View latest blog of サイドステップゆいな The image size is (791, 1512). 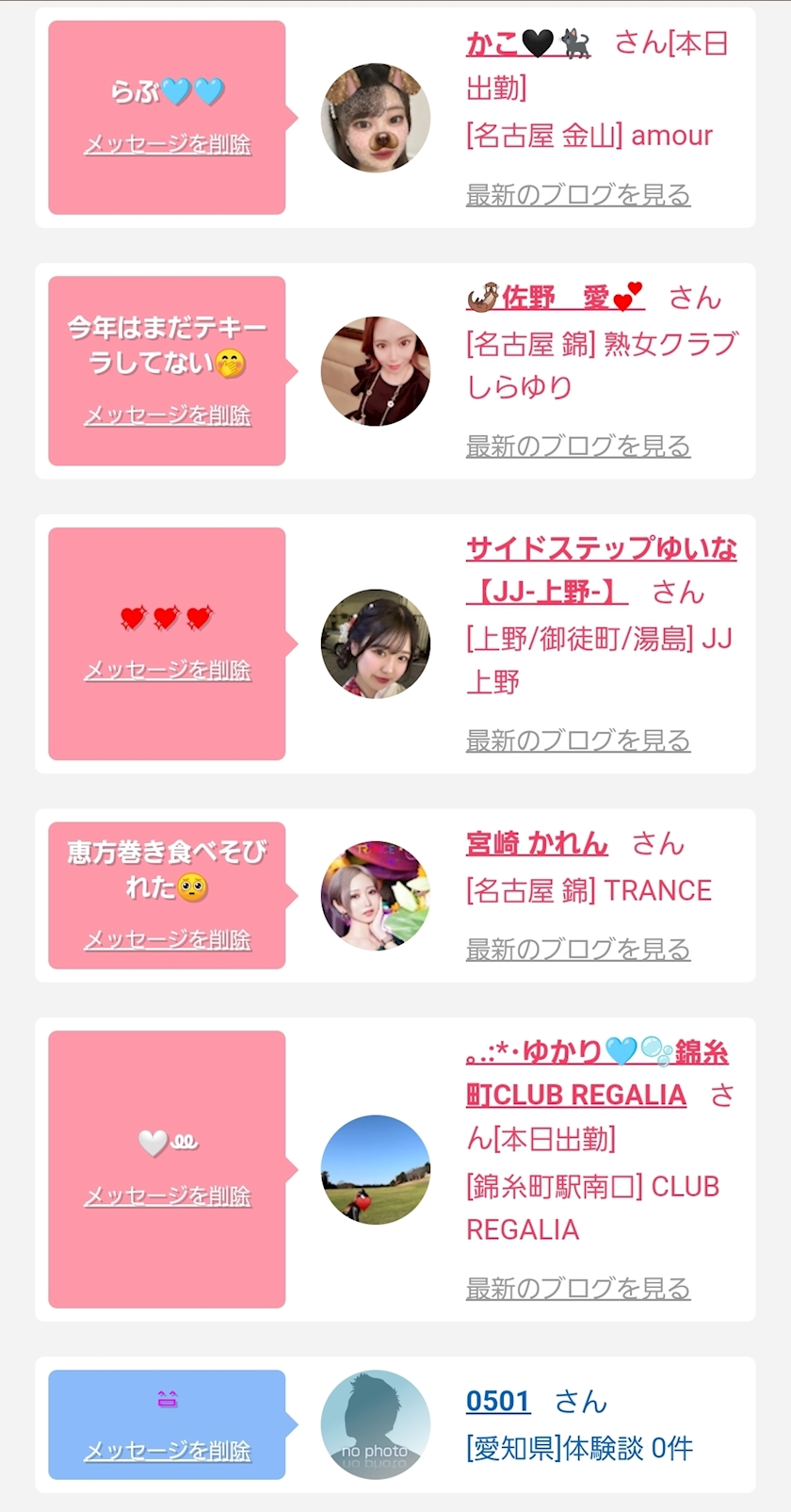click(578, 740)
